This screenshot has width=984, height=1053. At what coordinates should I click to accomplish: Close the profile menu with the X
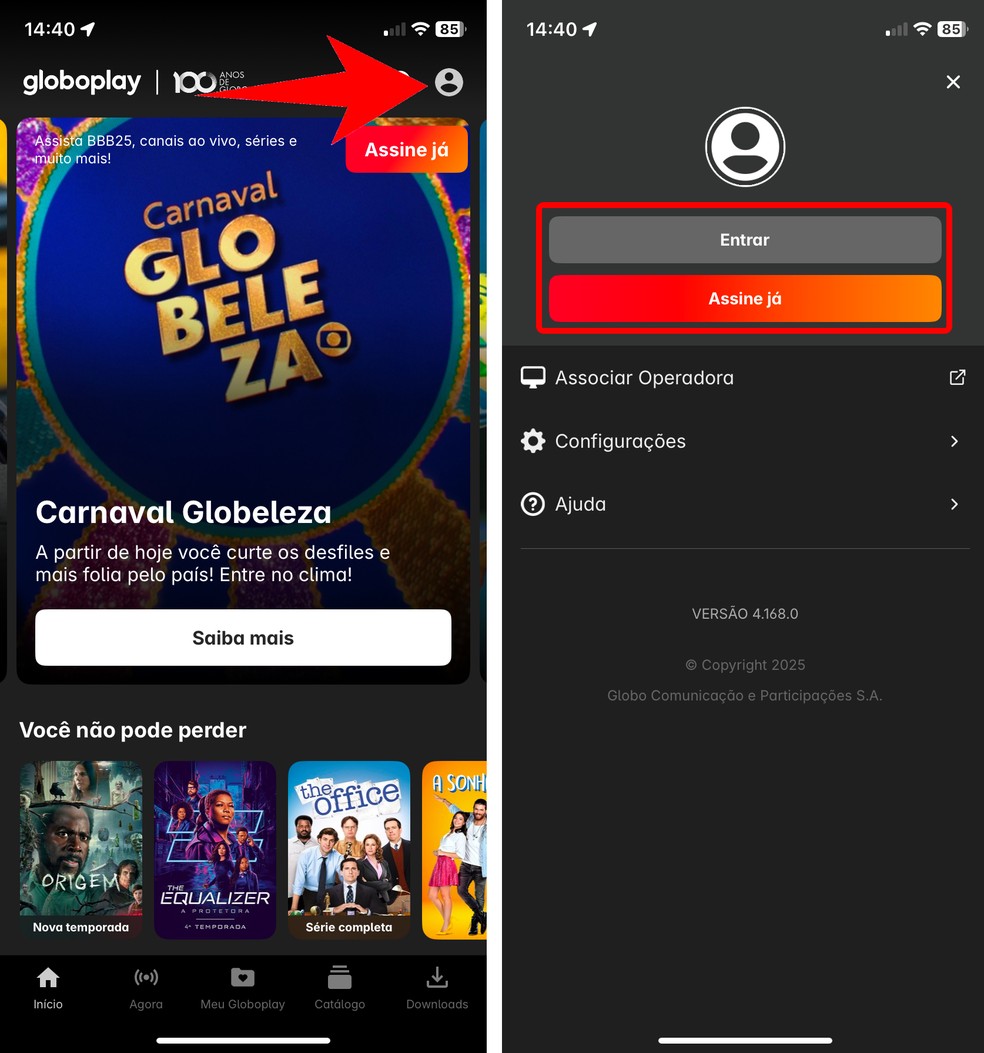[953, 82]
